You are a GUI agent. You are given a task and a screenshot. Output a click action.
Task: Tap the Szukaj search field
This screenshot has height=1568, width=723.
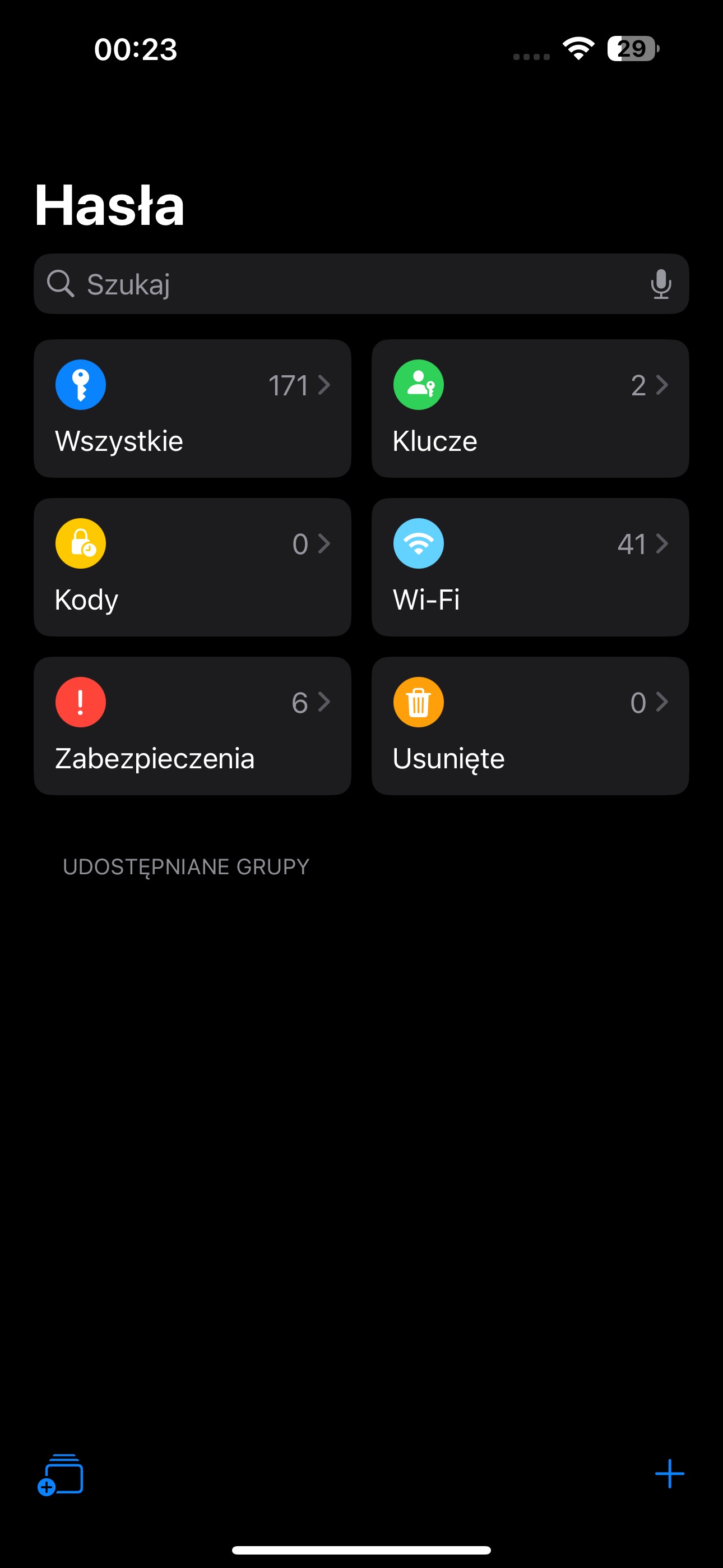click(361, 284)
